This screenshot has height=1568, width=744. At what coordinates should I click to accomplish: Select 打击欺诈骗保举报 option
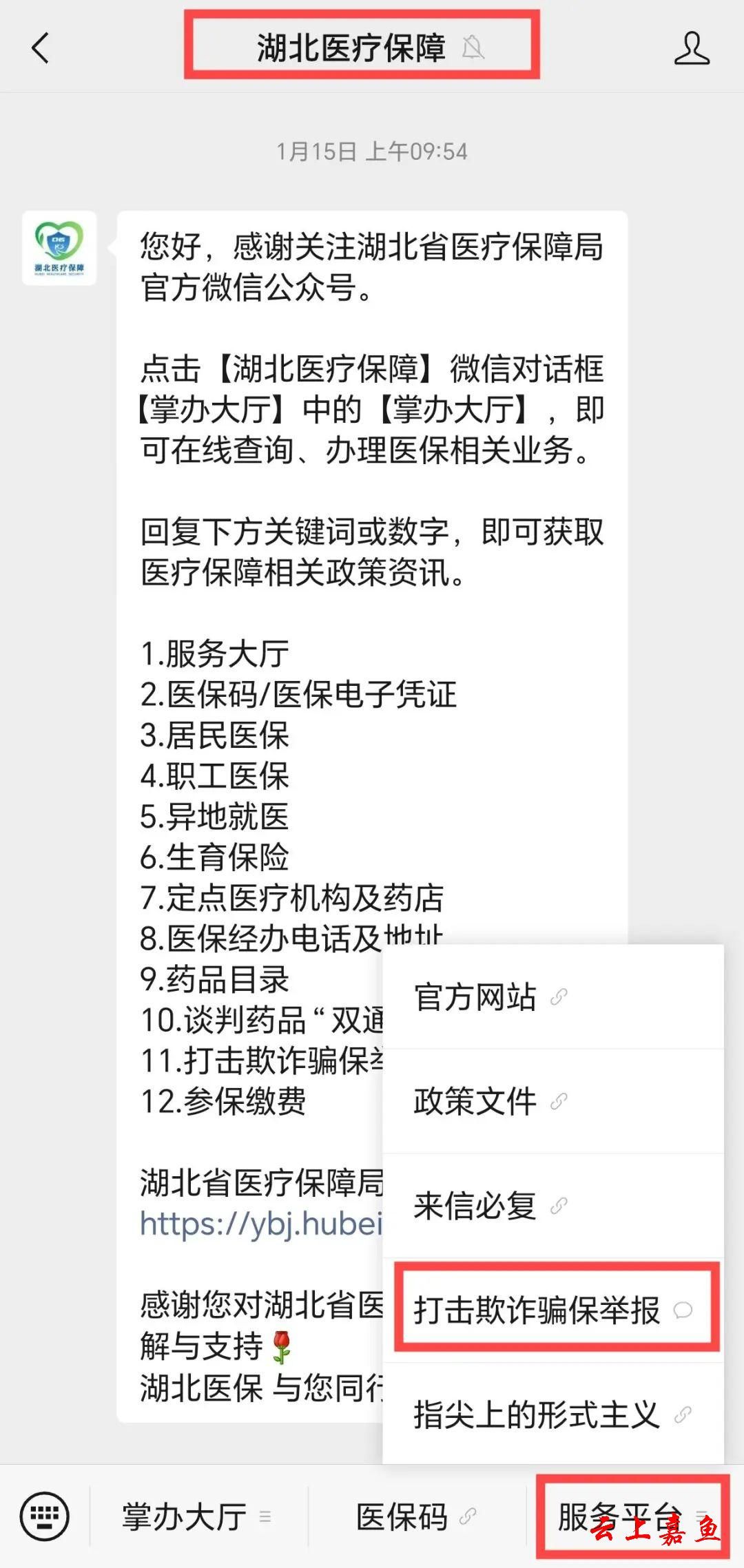tap(553, 1310)
